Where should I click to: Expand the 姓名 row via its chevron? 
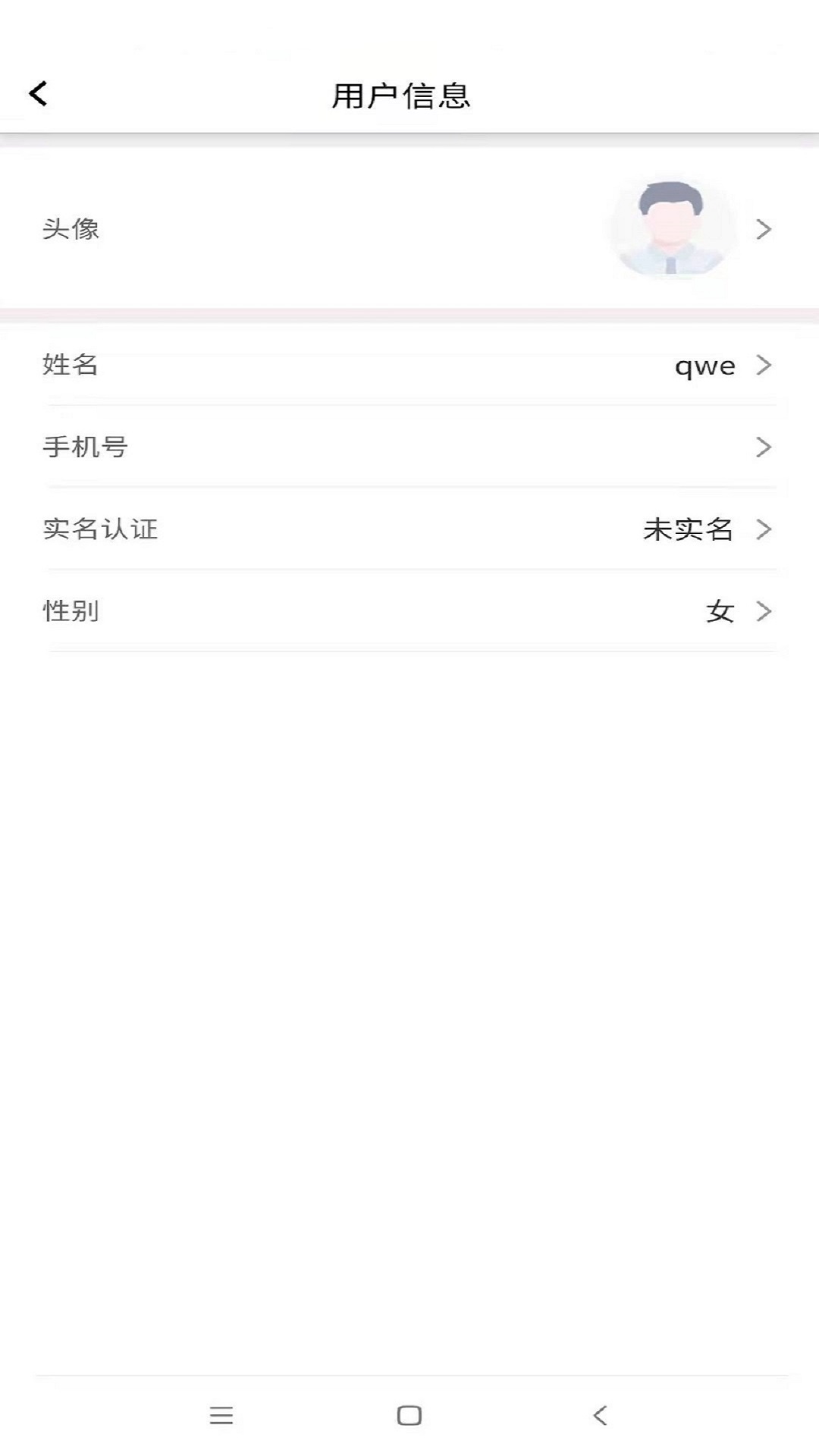point(765,366)
